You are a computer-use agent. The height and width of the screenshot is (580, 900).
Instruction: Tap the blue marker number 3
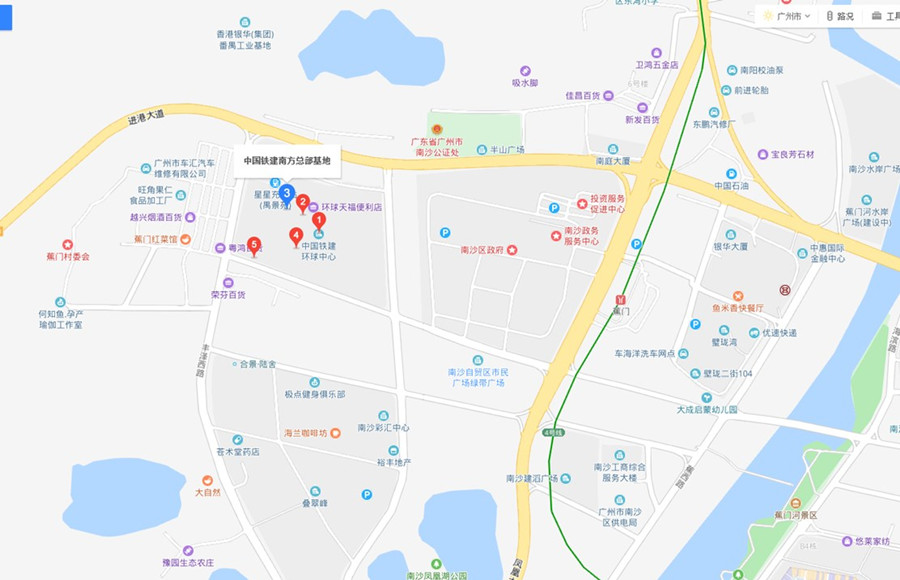click(287, 194)
